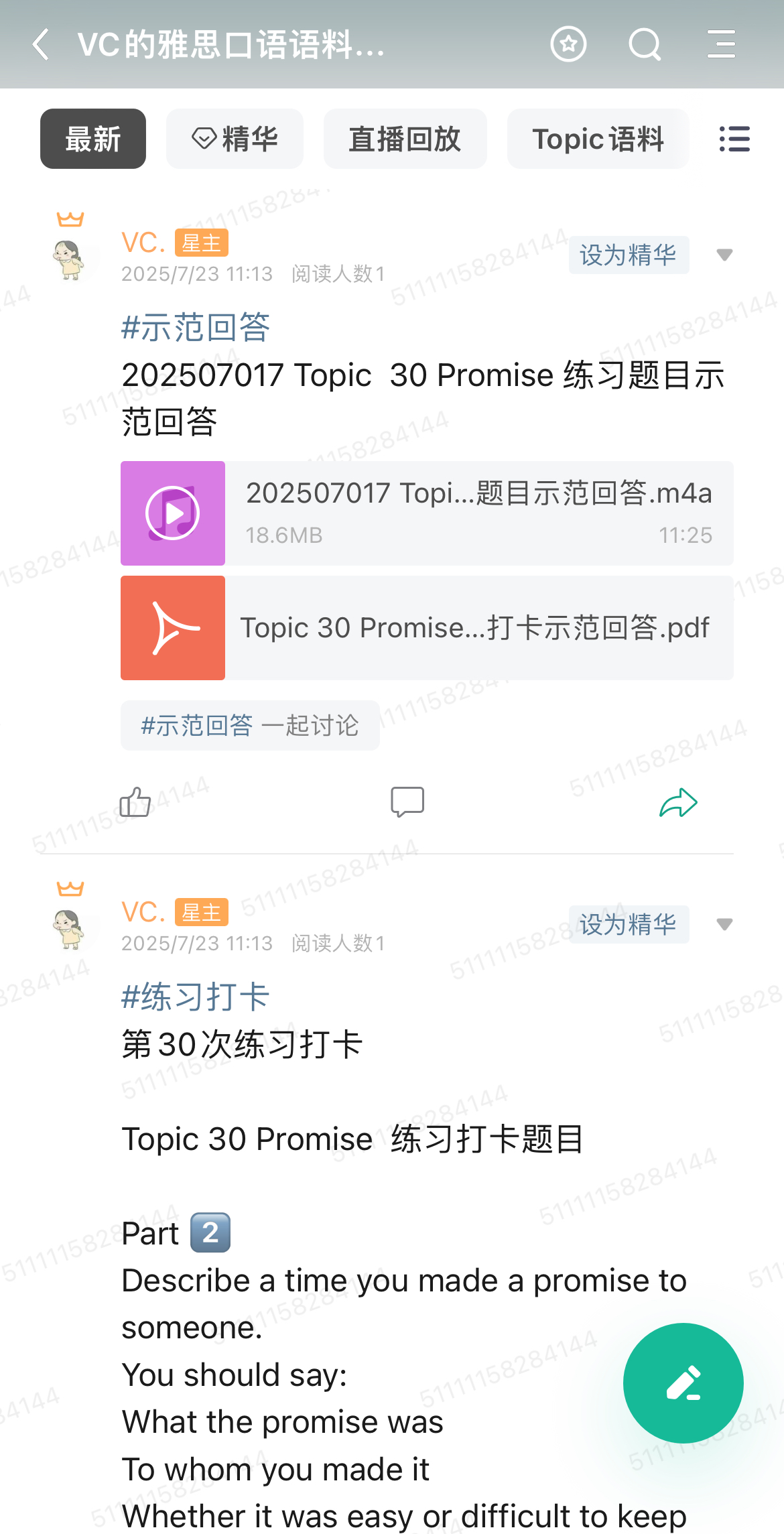784x1534 pixels.
Task: Open search in the header
Action: point(645,45)
